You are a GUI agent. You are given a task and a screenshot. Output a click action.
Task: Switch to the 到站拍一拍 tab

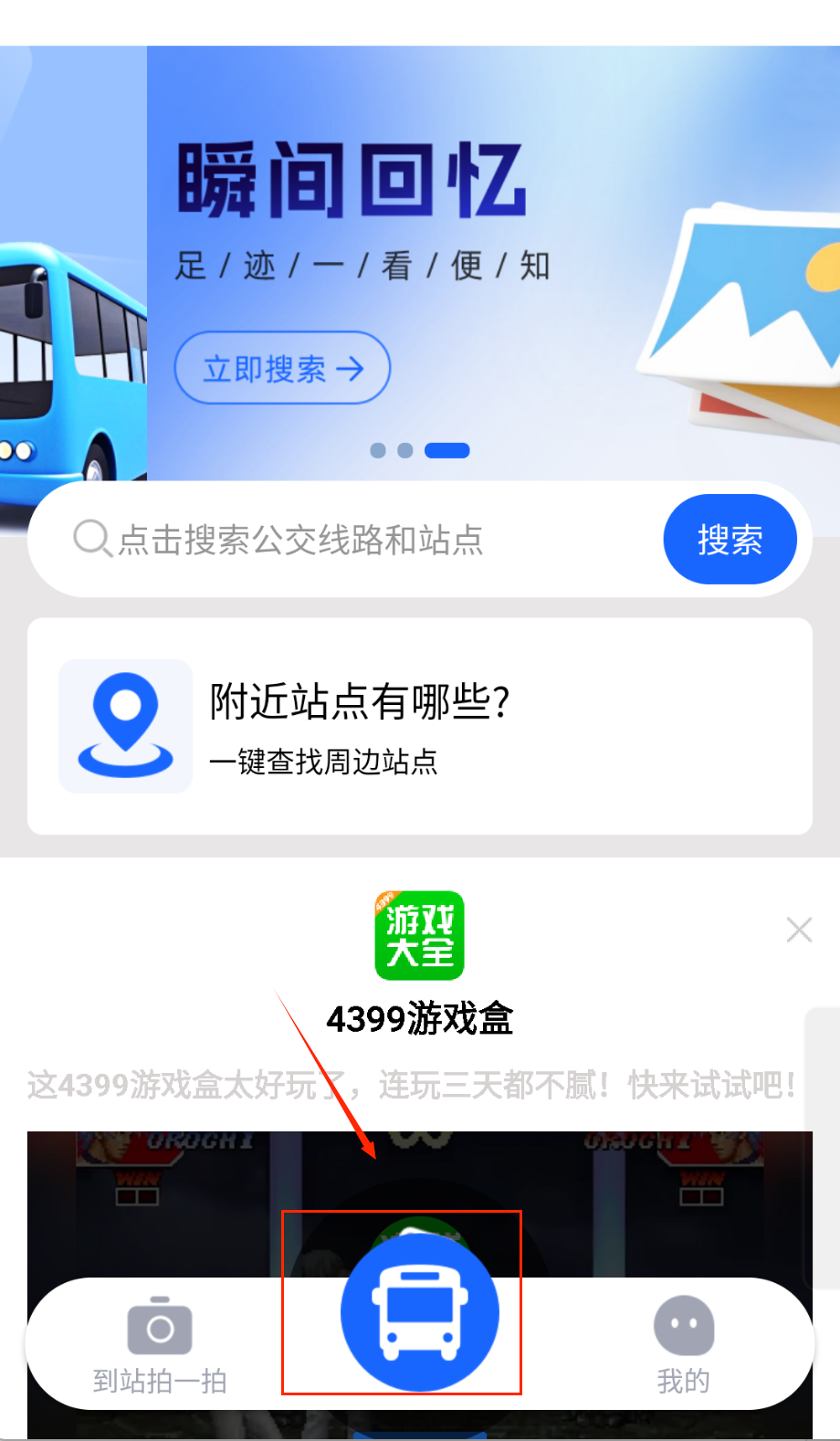click(x=160, y=1344)
